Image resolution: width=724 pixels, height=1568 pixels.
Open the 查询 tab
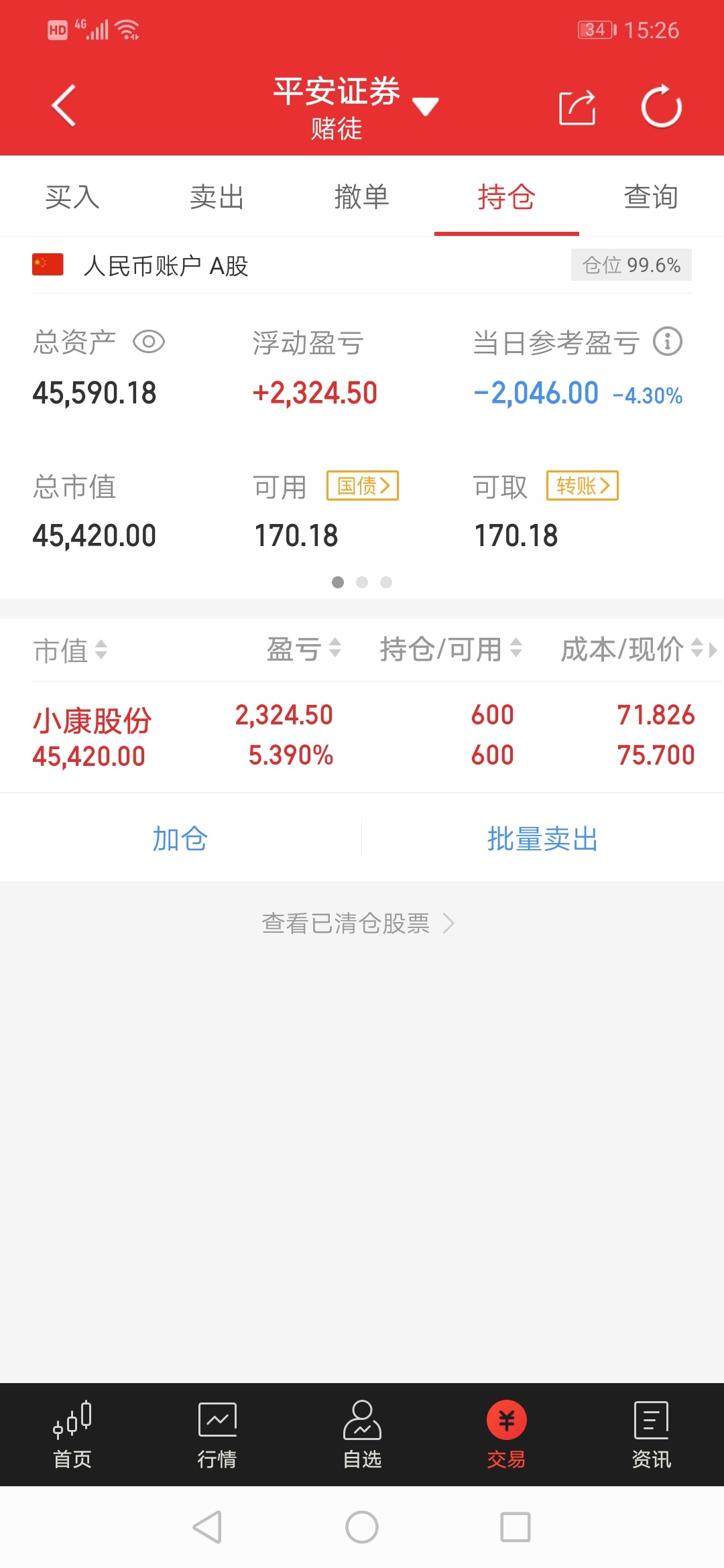click(652, 197)
